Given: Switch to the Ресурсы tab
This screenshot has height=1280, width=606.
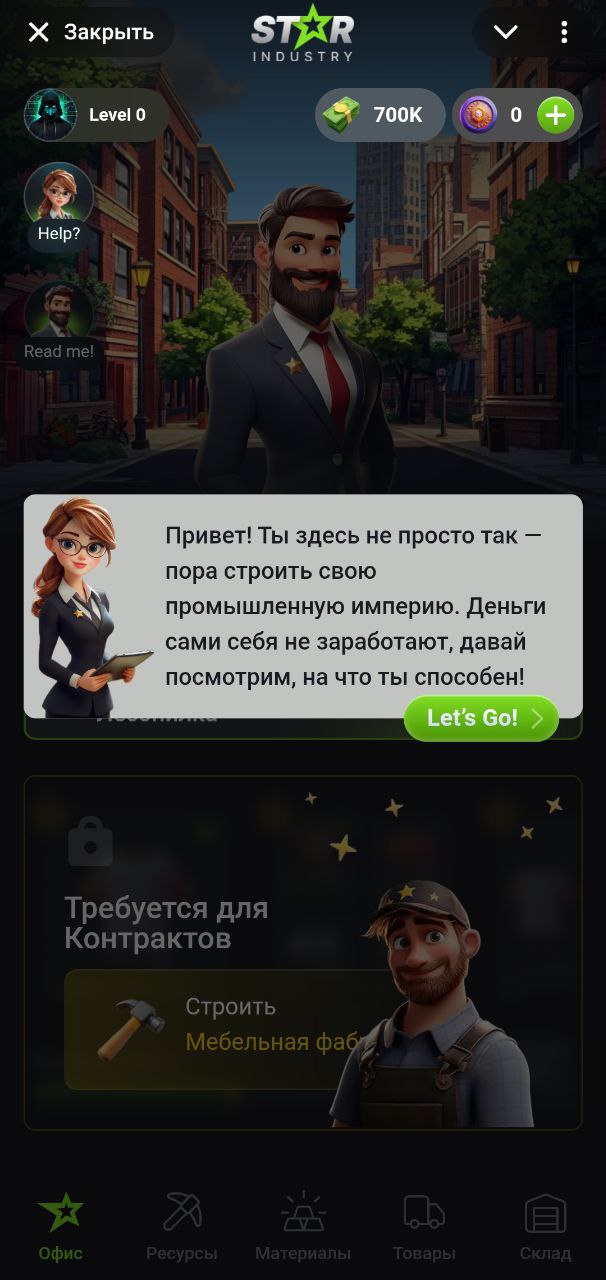Looking at the screenshot, I should [182, 1227].
